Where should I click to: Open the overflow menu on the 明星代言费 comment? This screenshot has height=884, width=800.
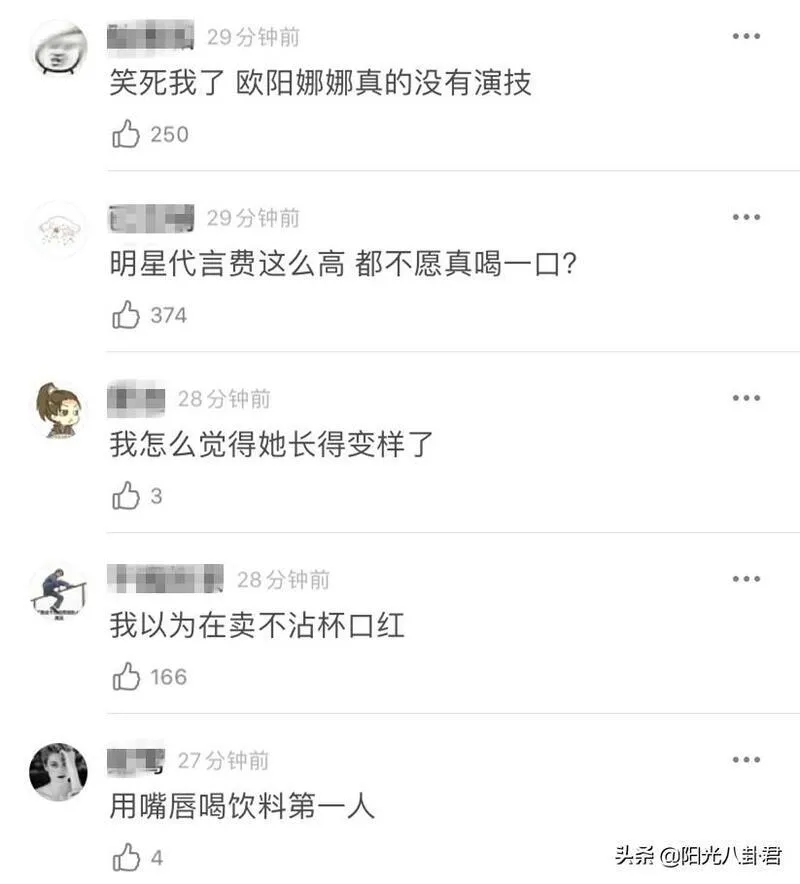(x=746, y=218)
